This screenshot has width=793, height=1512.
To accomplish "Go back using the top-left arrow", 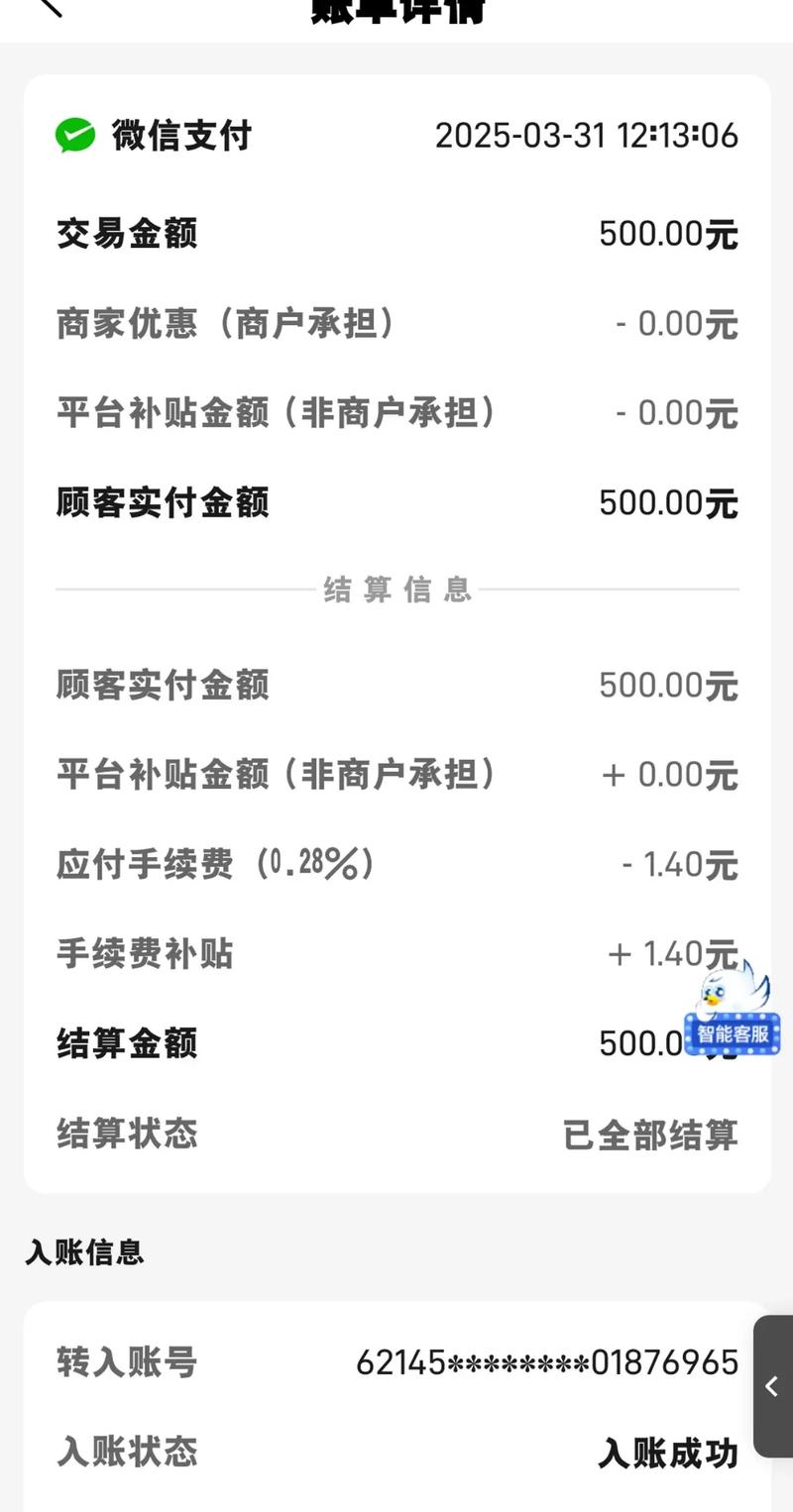I will pos(48,6).
